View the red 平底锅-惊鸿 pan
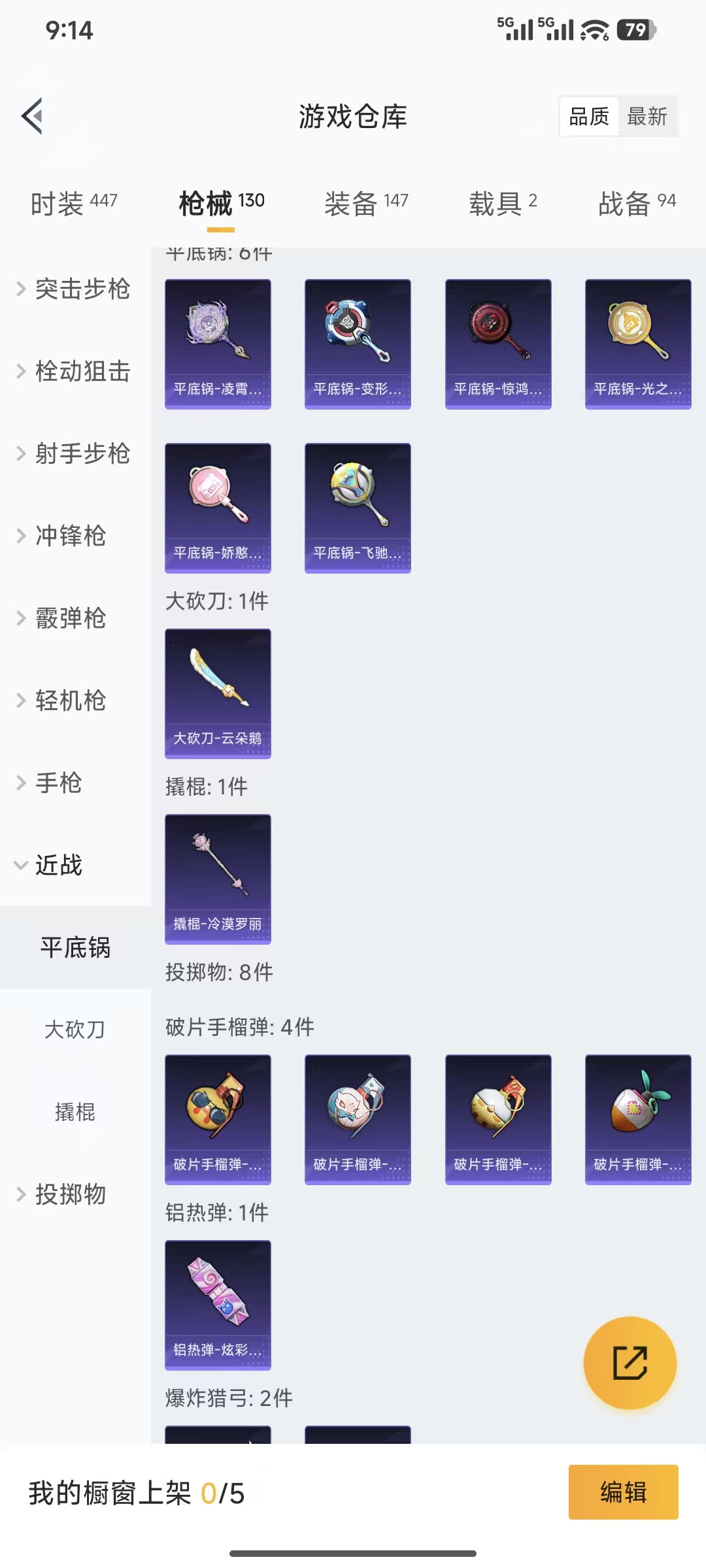This screenshot has width=706, height=1568. tap(498, 343)
